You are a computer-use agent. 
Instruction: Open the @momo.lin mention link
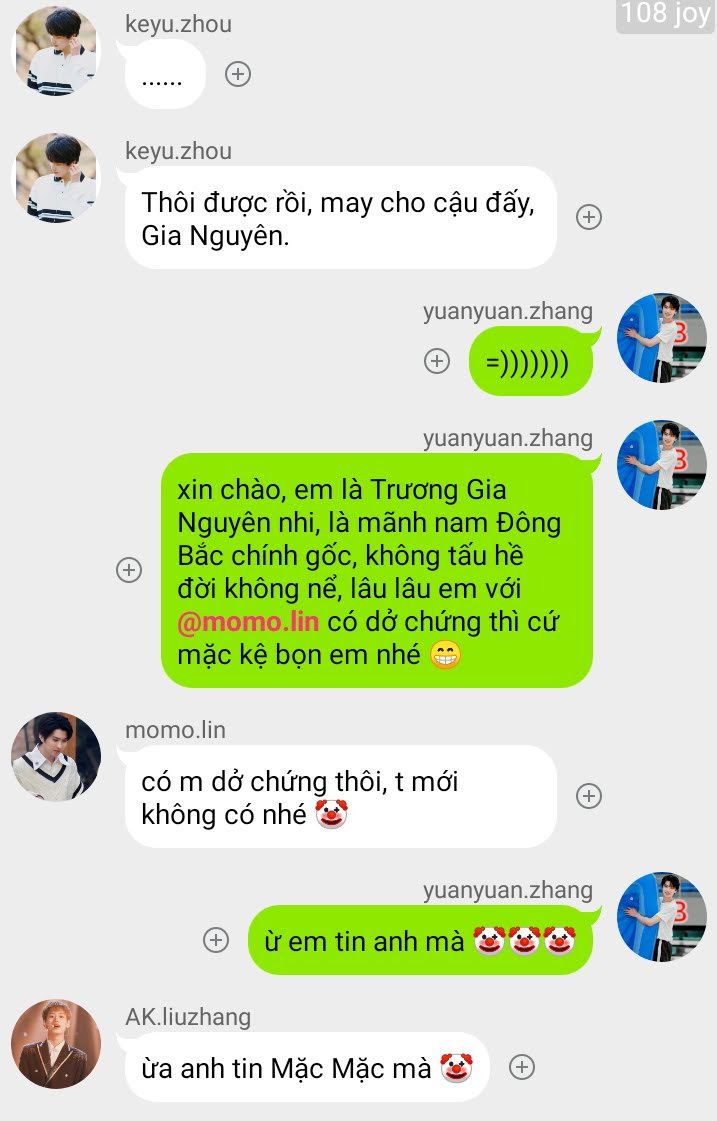248,621
